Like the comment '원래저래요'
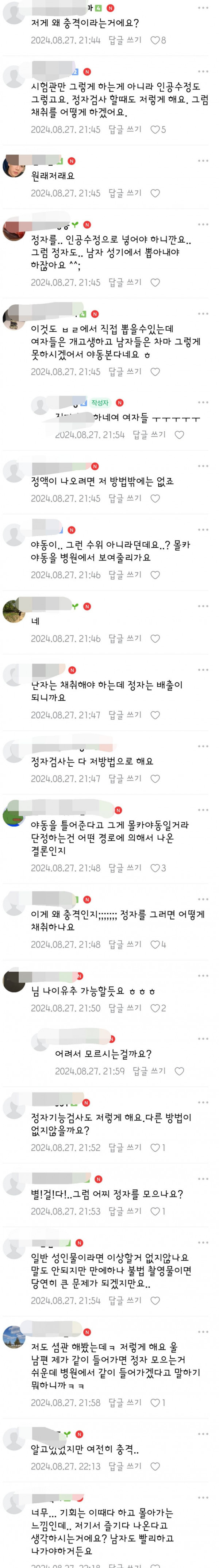Screen dimensions: 219x1568 (x=155, y=193)
